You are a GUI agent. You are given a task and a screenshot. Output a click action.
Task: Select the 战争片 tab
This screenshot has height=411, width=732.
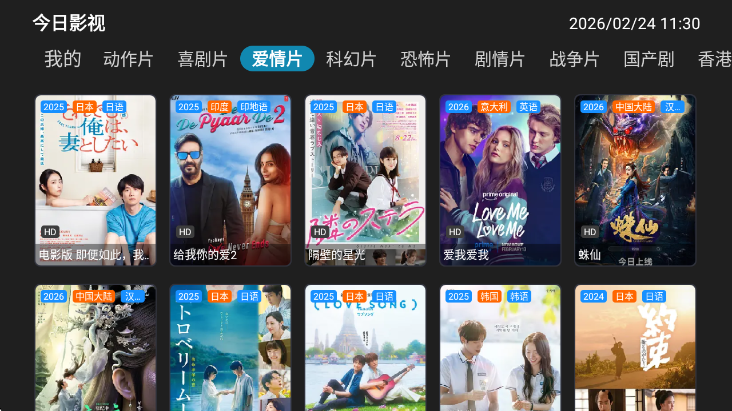click(x=574, y=59)
